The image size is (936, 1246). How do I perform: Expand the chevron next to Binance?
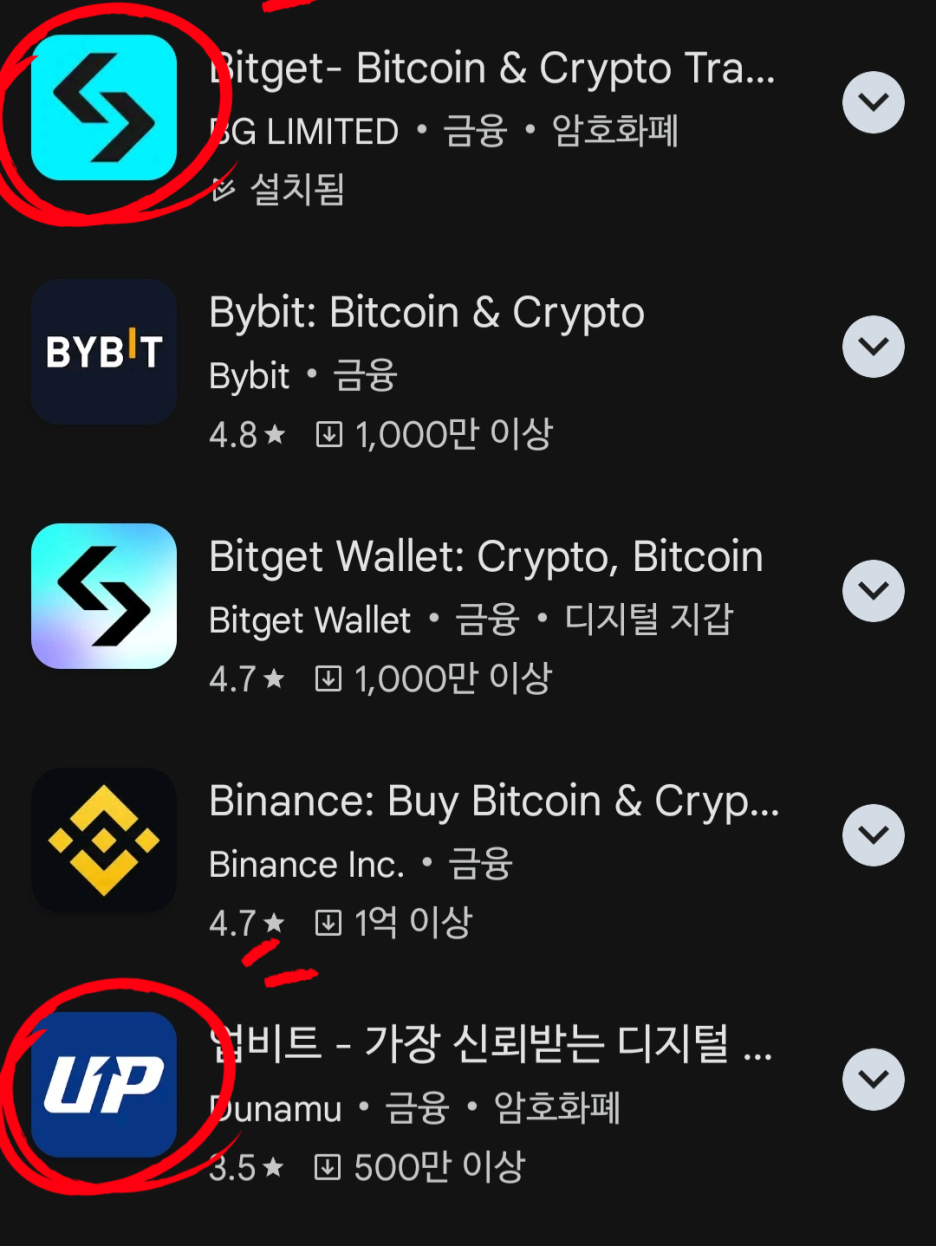(873, 834)
